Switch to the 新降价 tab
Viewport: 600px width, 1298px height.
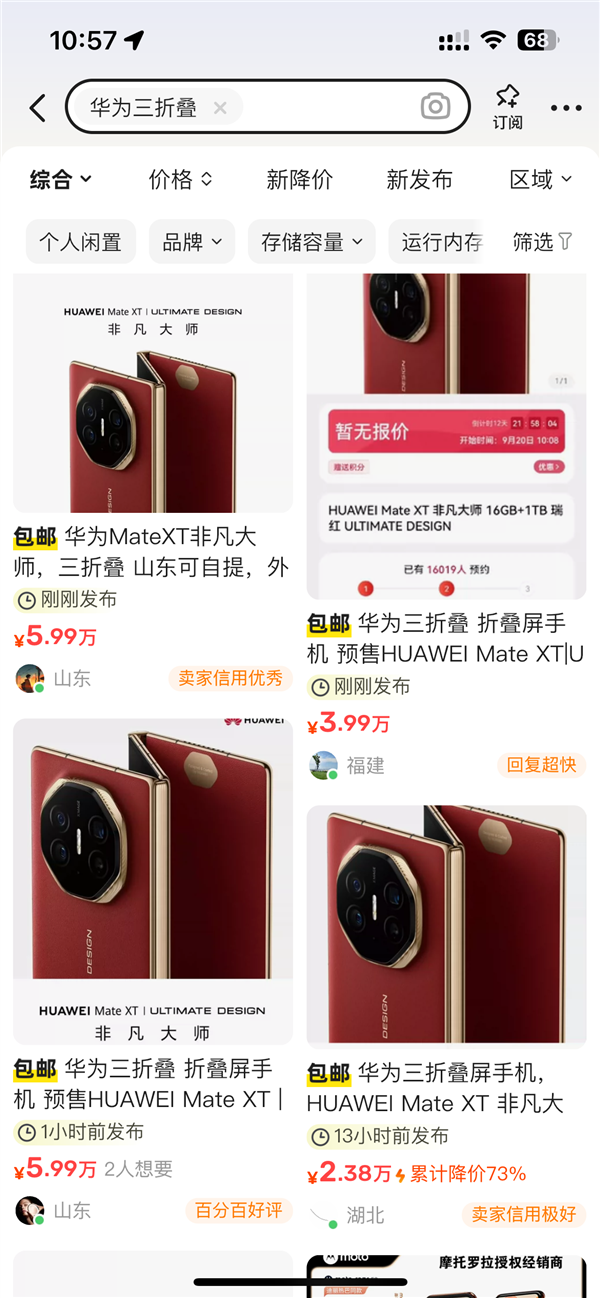click(299, 180)
